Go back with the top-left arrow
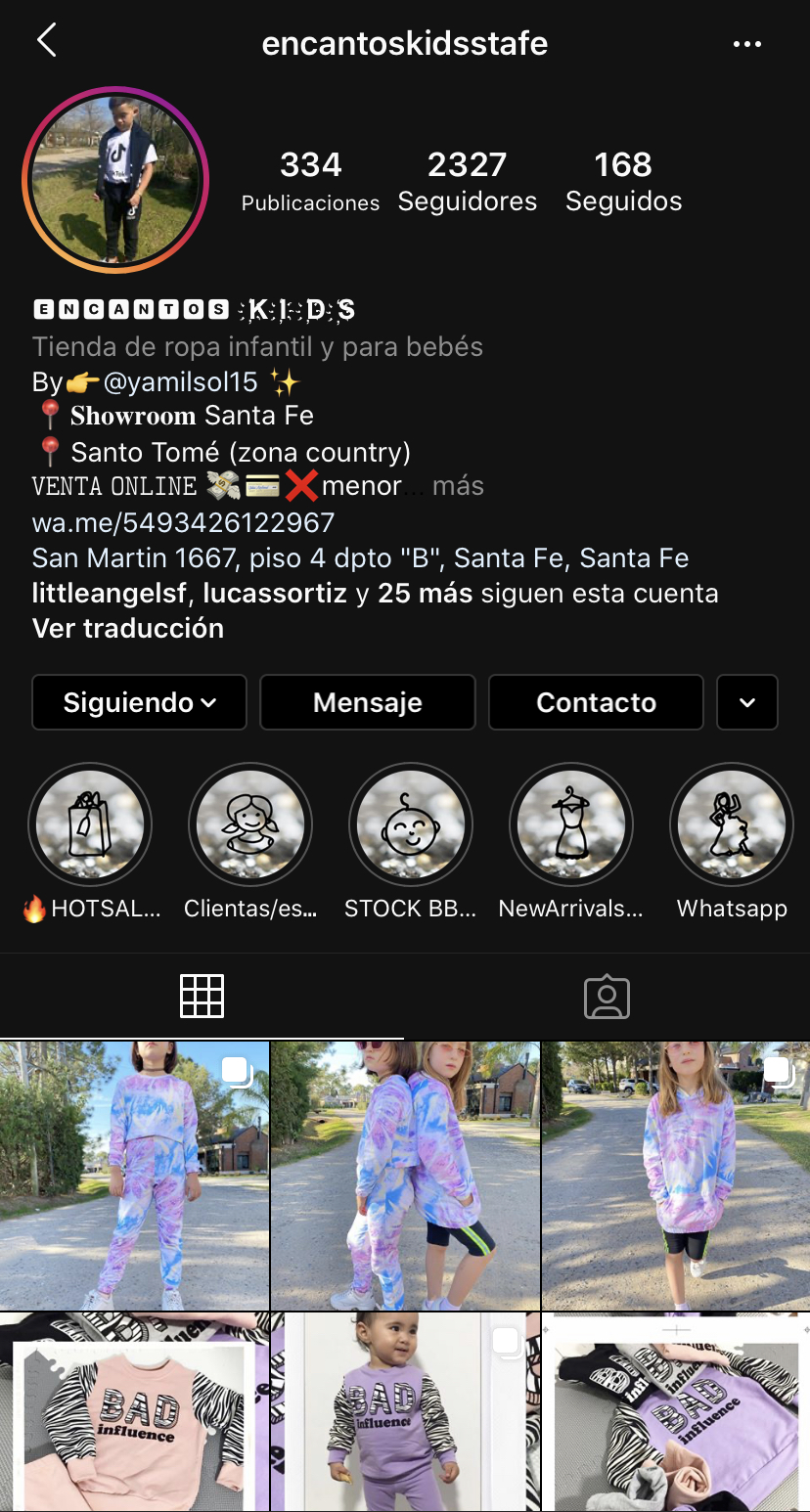The height and width of the screenshot is (1512, 810). point(46,41)
